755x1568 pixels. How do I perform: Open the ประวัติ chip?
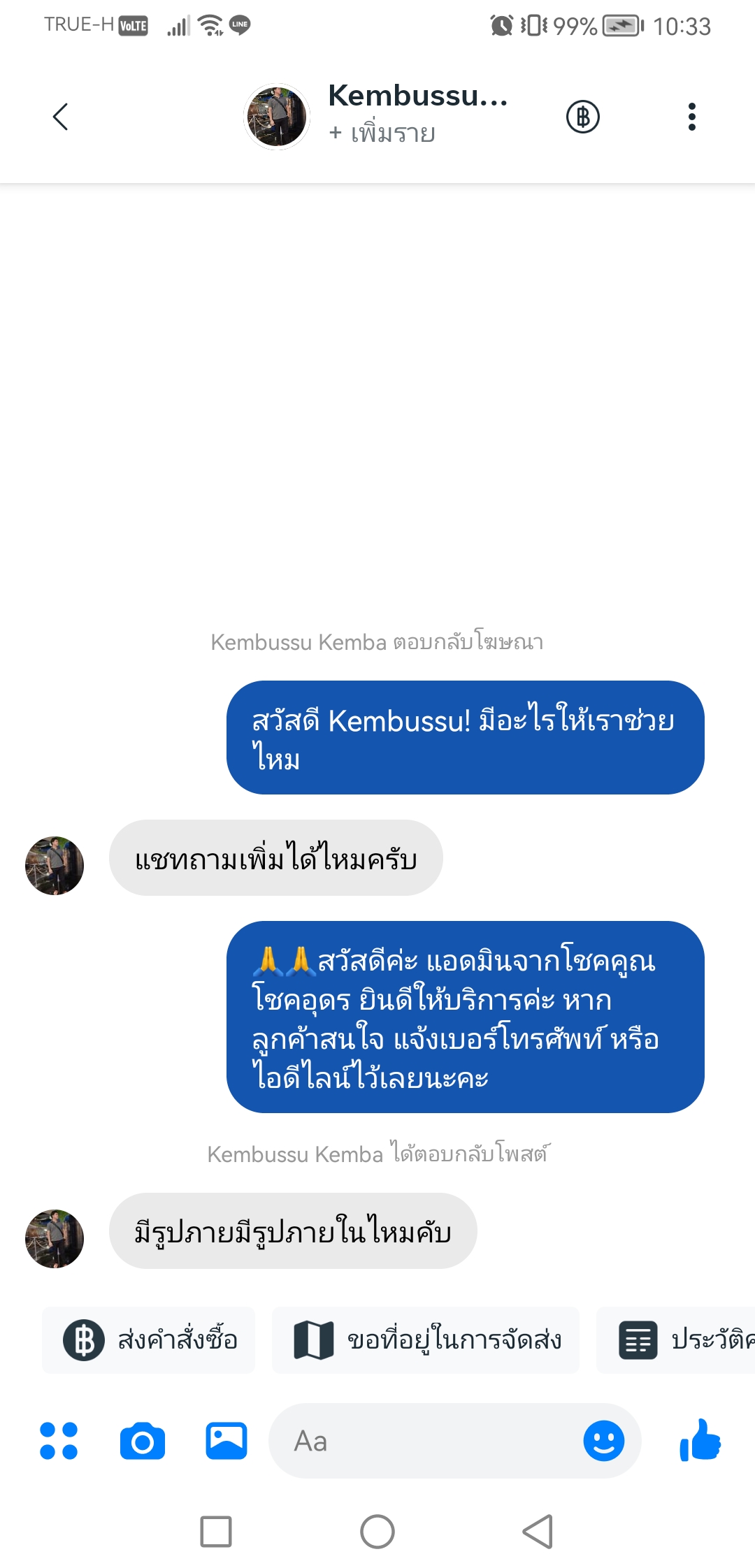click(675, 1340)
